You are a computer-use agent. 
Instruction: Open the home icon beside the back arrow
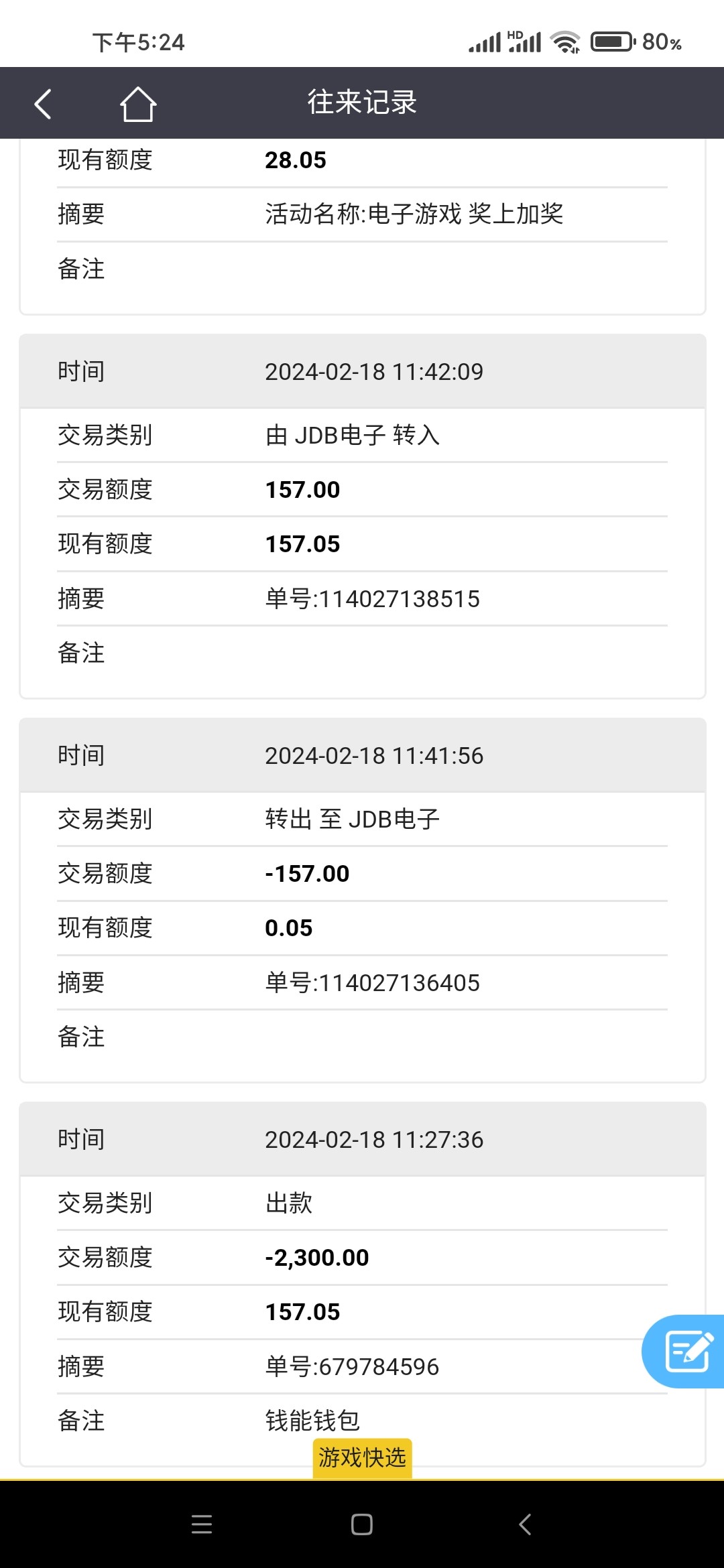(137, 103)
